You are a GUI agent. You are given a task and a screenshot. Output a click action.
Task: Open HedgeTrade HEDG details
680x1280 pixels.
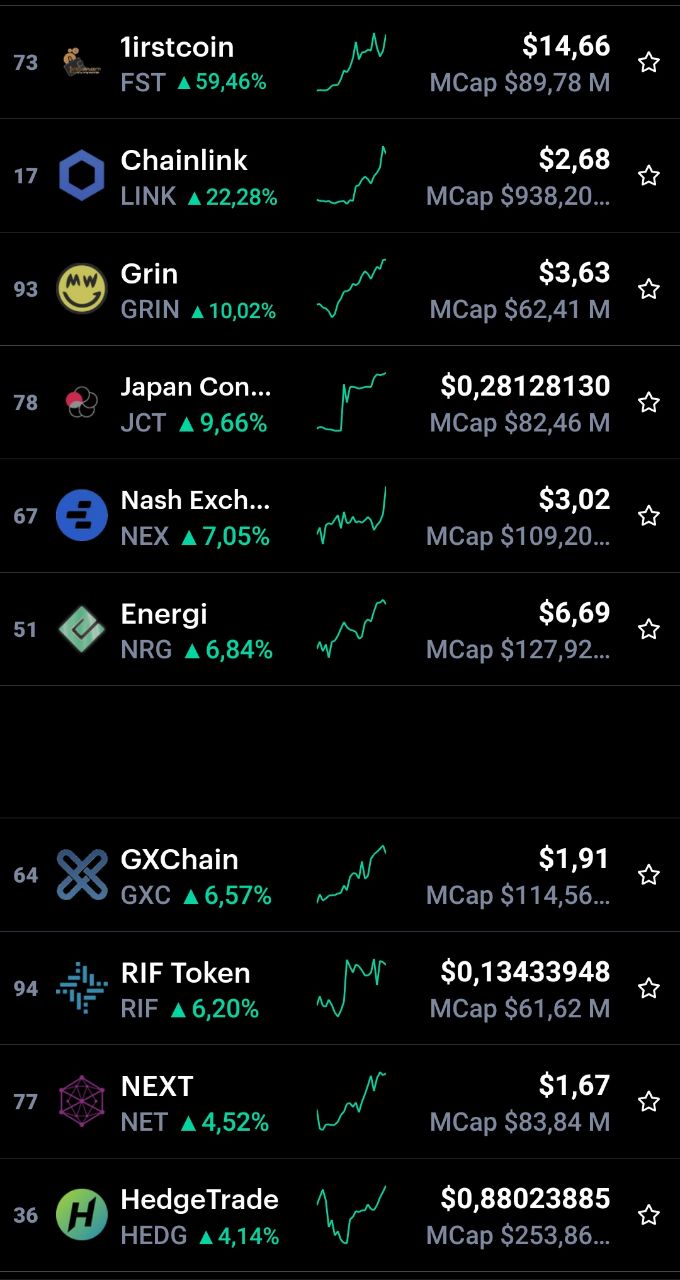point(340,1215)
